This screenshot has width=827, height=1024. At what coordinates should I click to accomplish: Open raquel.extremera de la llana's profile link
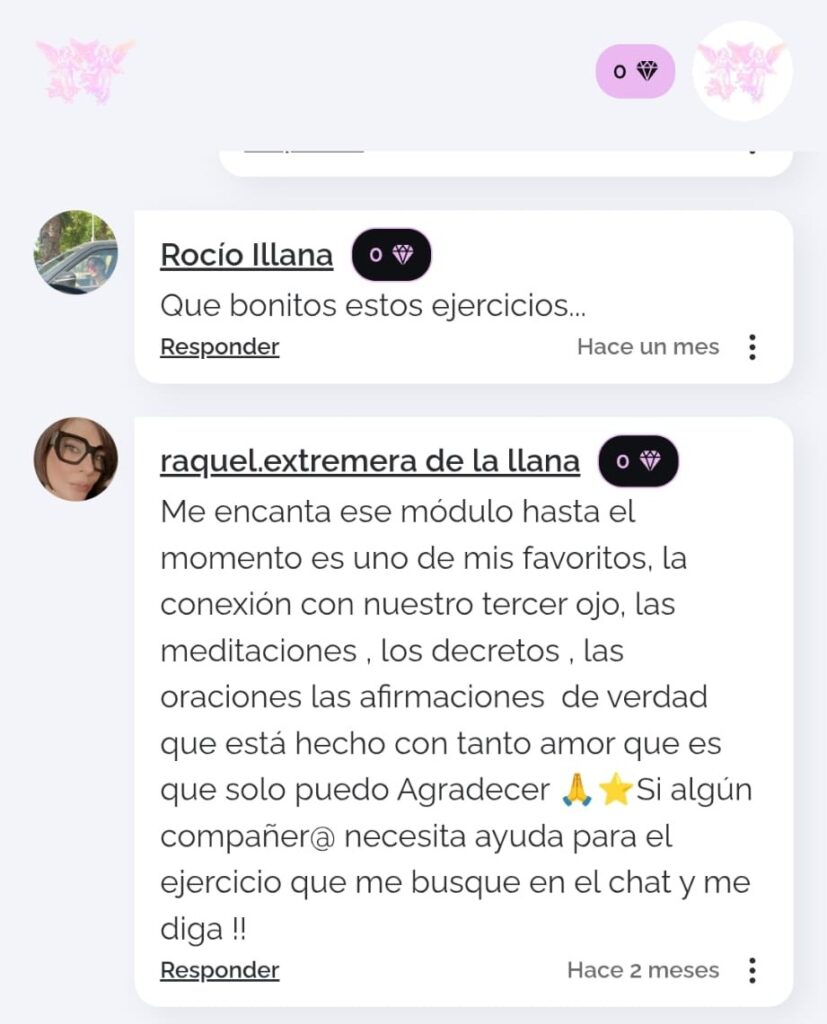[369, 461]
